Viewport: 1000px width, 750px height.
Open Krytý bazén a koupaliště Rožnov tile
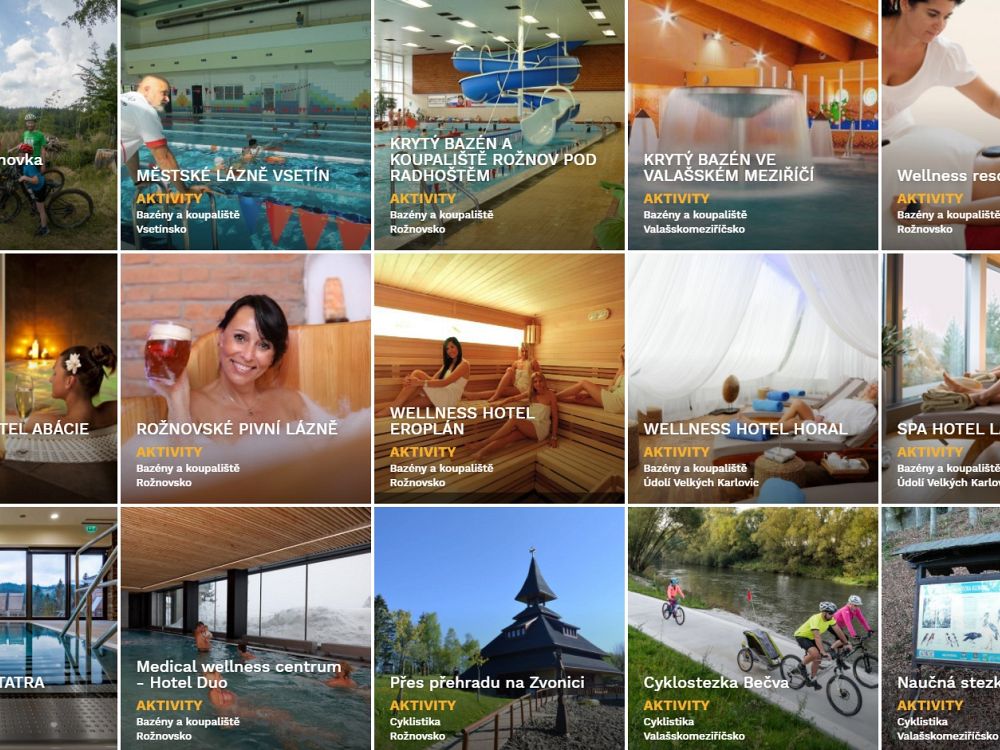(499, 125)
